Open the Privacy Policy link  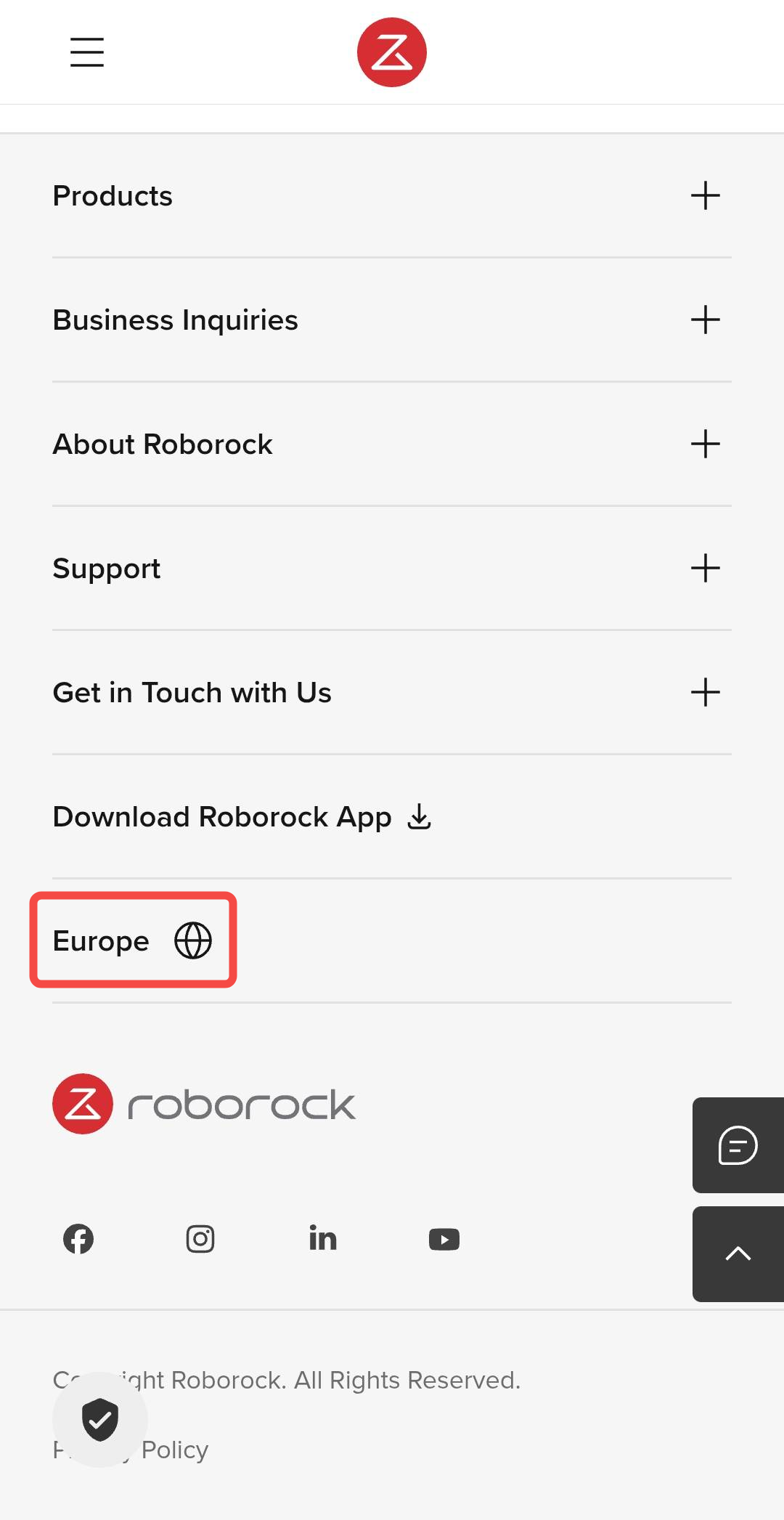pos(131,1450)
